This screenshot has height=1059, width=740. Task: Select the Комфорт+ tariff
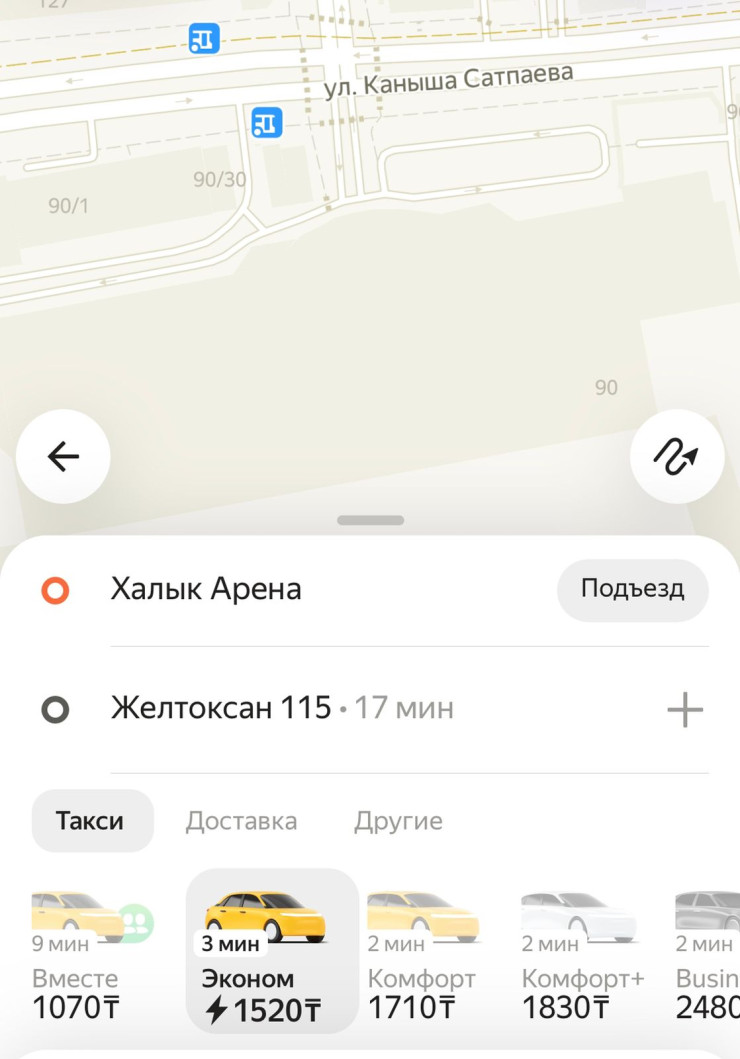[x=582, y=955]
